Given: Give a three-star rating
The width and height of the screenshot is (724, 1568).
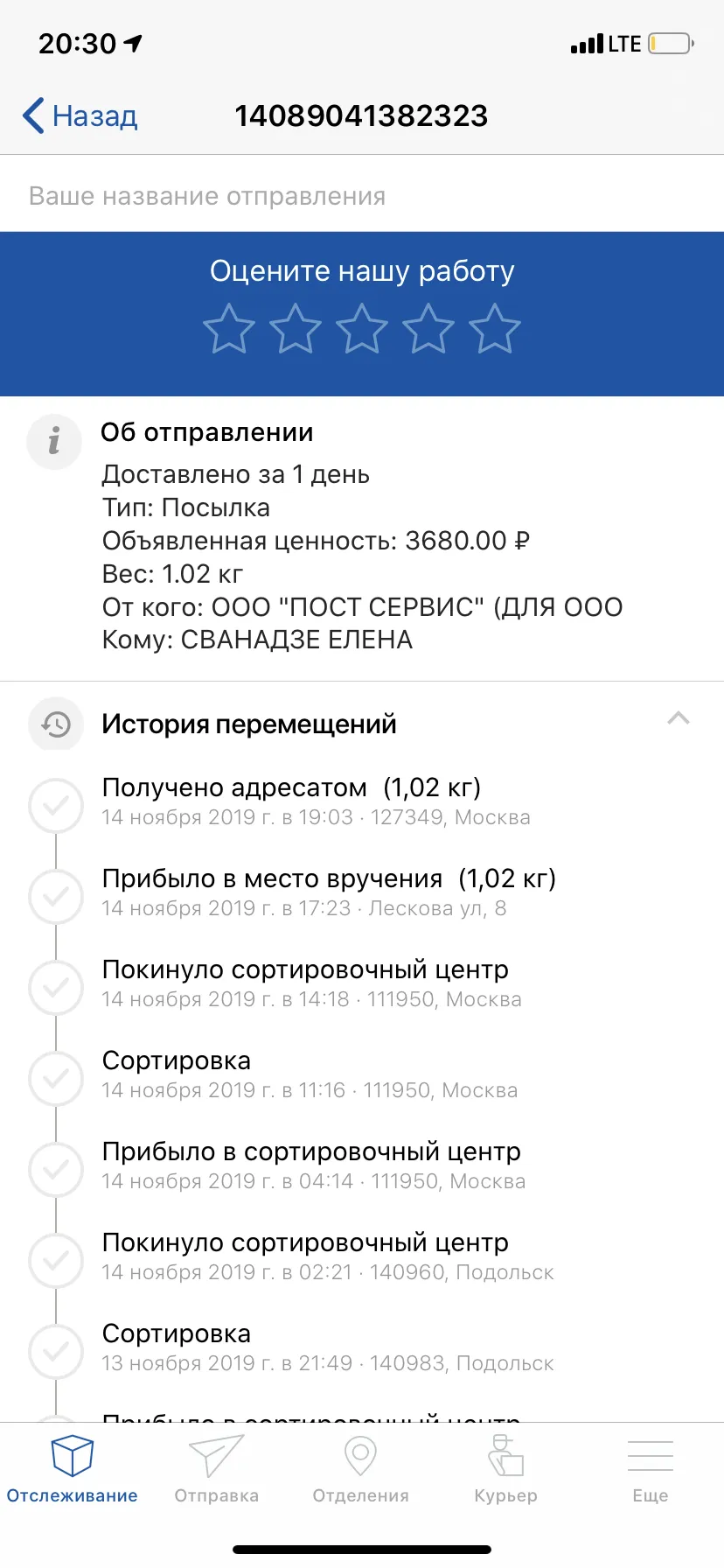Looking at the screenshot, I should click(362, 329).
